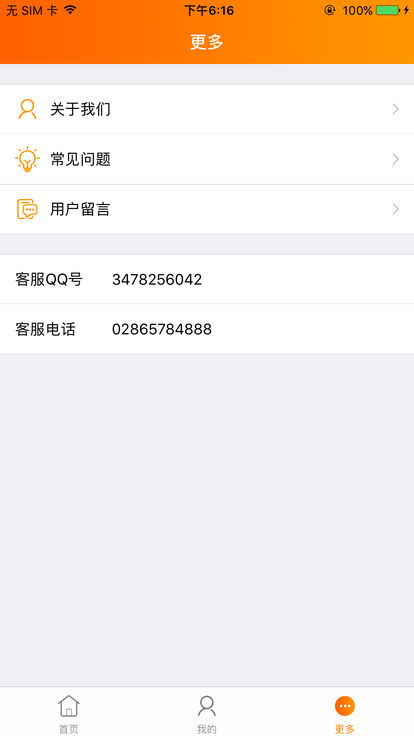Call the 客服电话 number row
This screenshot has width=414, height=736.
click(207, 329)
